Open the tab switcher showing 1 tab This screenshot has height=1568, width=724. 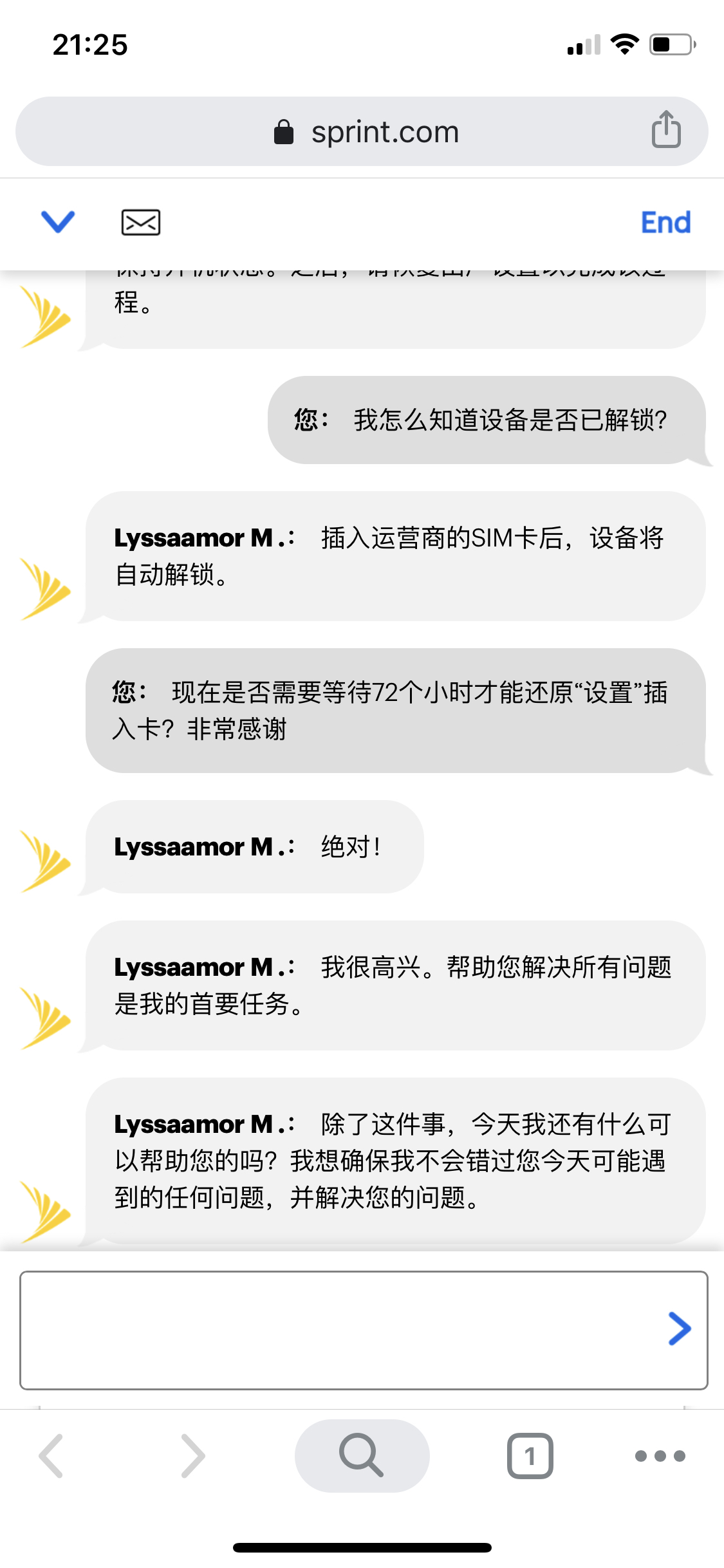click(x=530, y=1455)
